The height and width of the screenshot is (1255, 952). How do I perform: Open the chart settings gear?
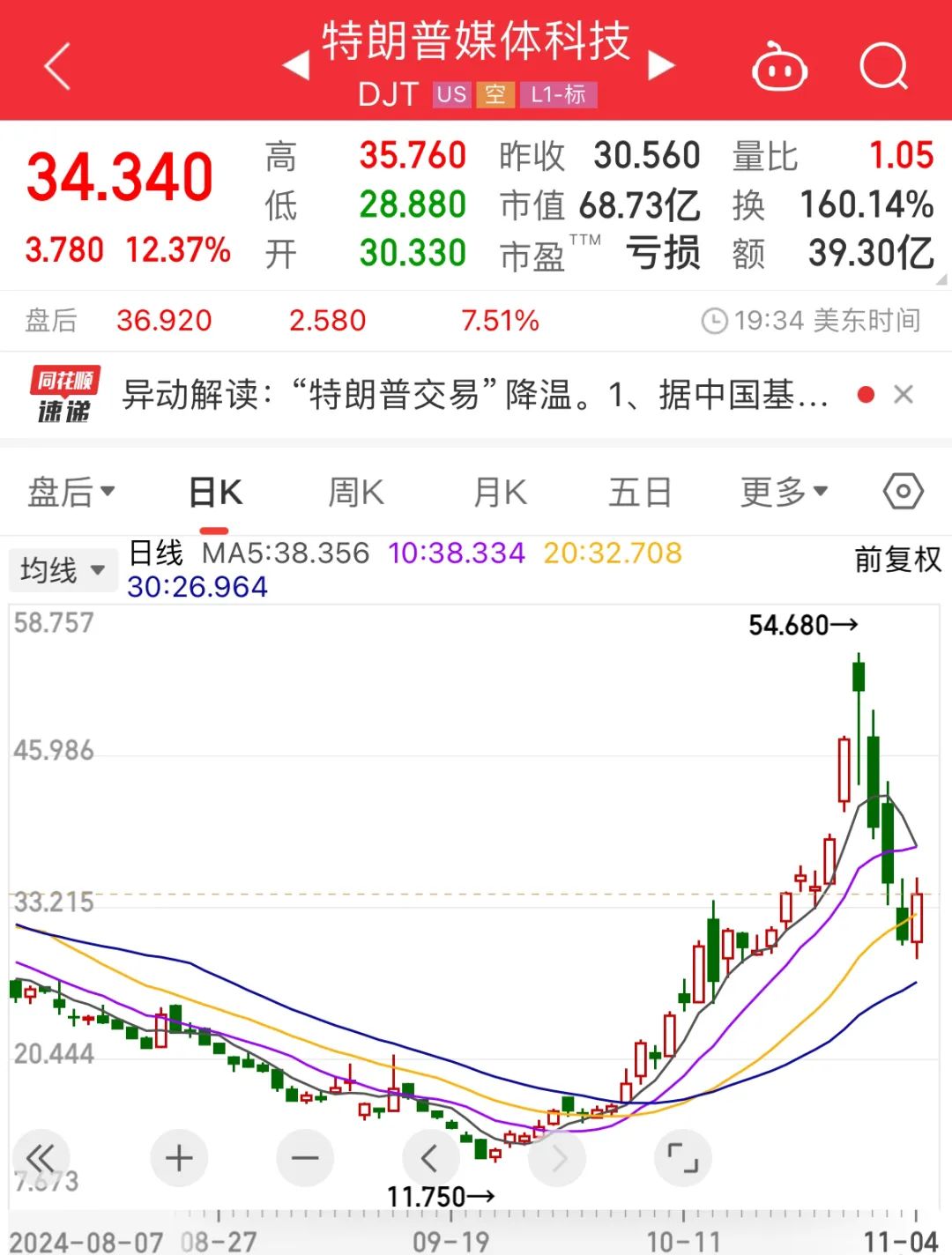point(902,492)
